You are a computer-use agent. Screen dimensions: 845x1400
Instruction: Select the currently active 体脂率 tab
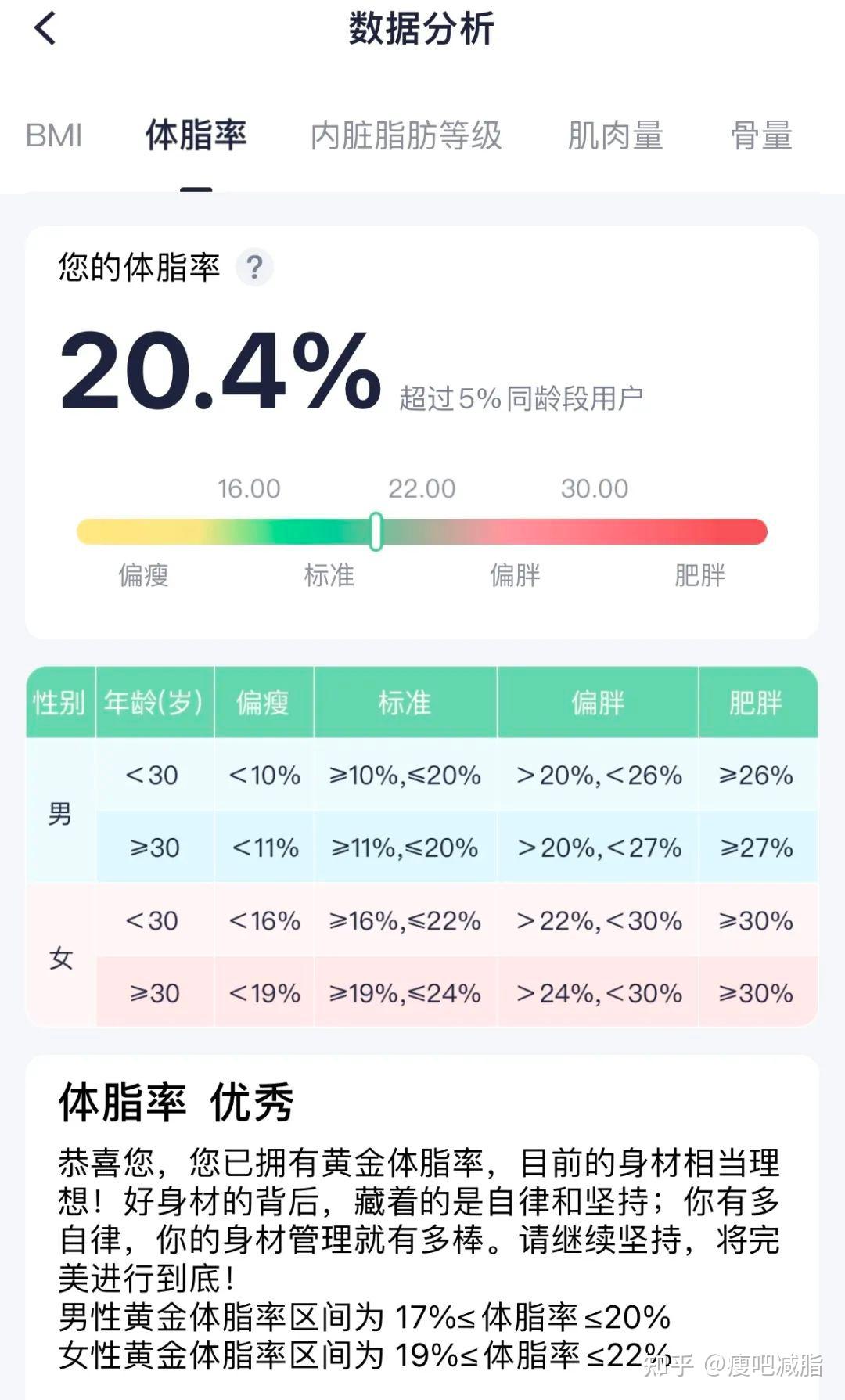tap(195, 136)
